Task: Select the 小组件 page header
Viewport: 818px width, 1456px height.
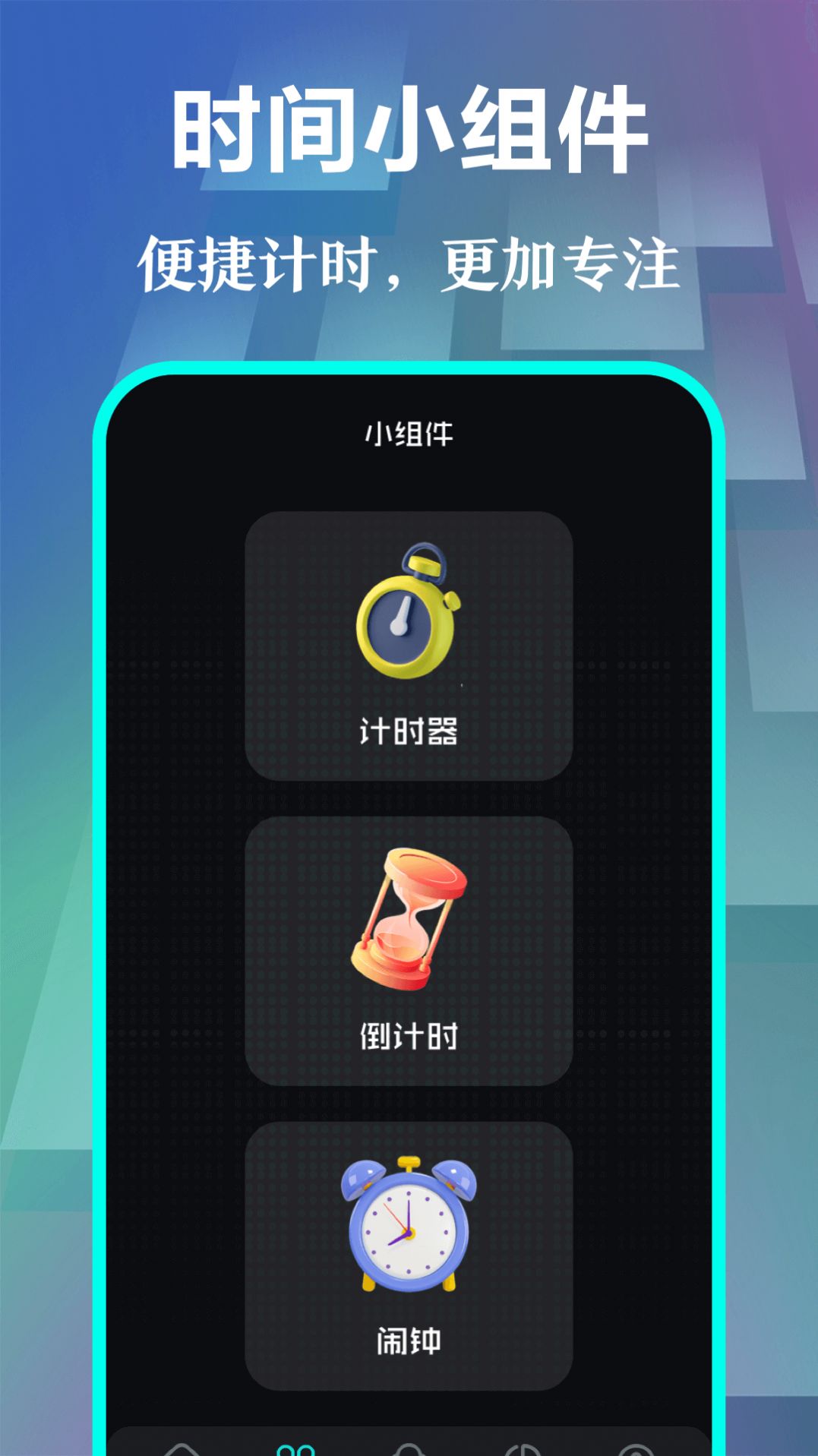Action: (x=410, y=433)
